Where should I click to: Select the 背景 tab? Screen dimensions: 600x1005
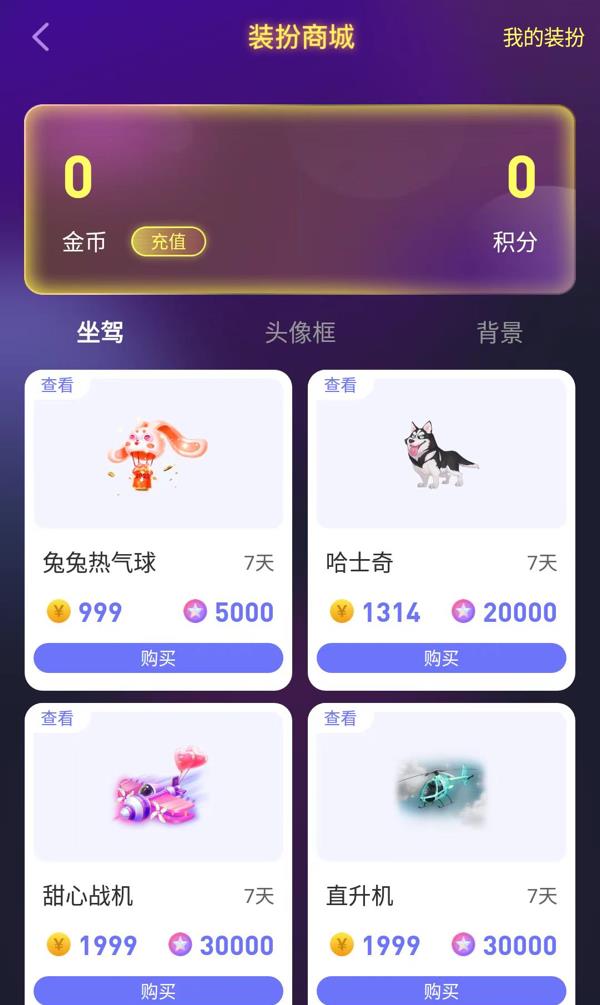point(500,333)
